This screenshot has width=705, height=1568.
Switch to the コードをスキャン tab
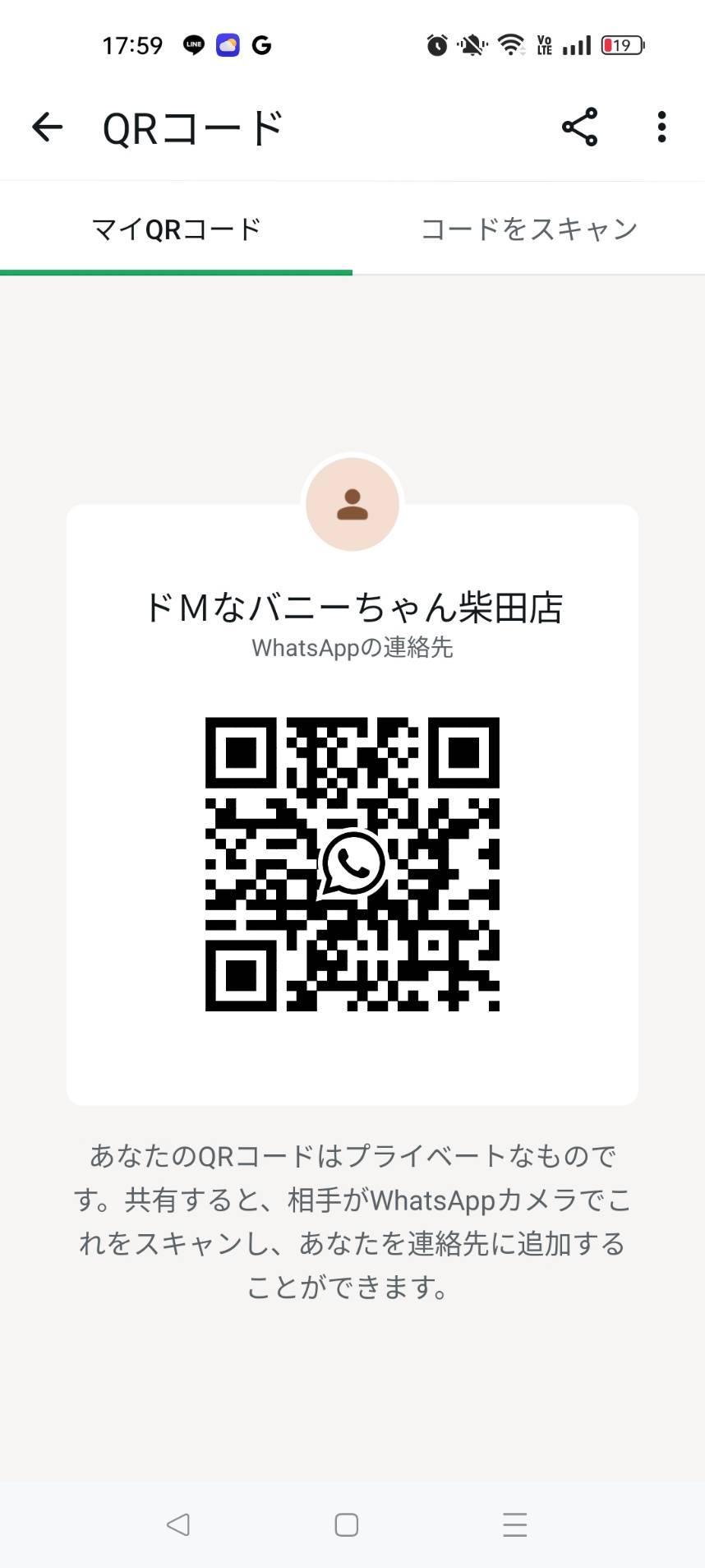[x=528, y=229]
